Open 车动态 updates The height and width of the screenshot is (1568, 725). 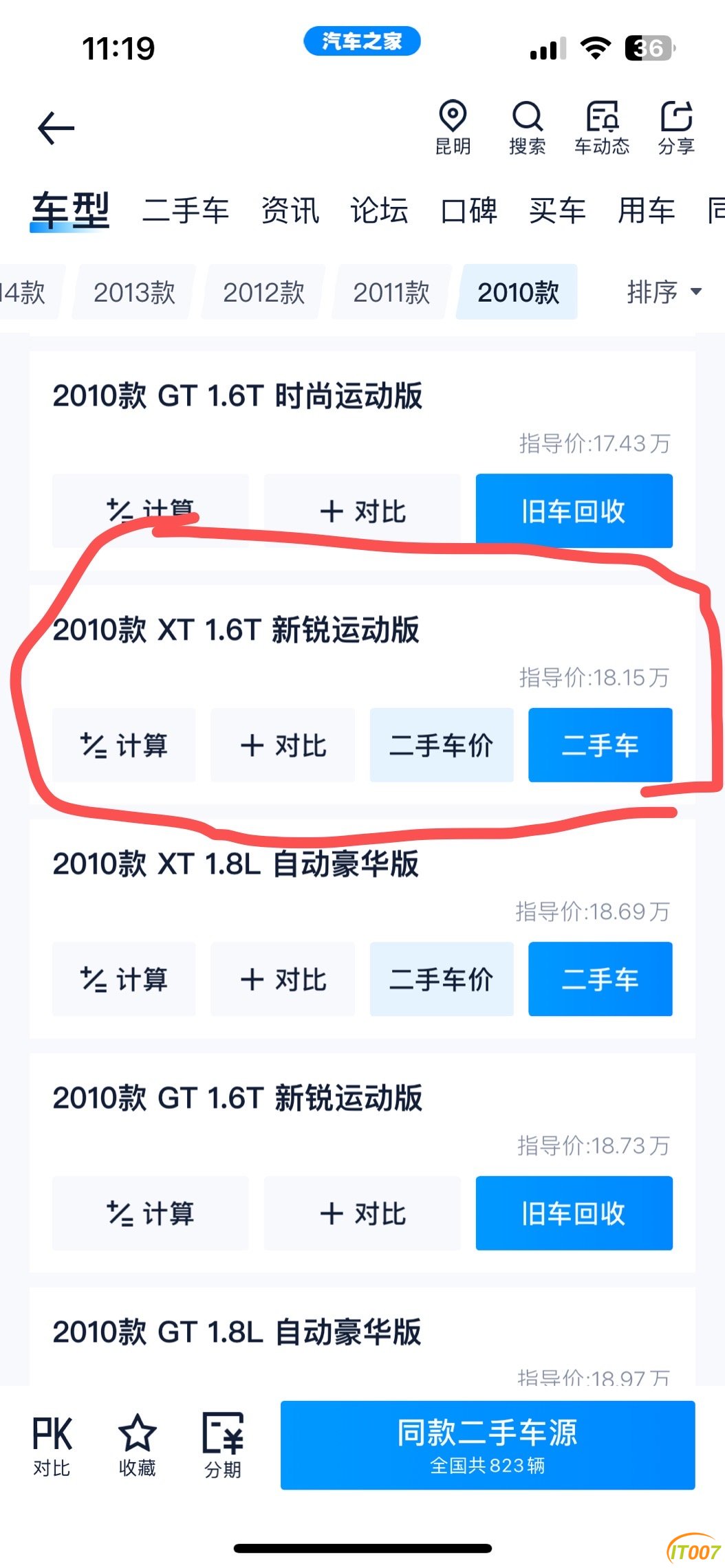[x=602, y=127]
